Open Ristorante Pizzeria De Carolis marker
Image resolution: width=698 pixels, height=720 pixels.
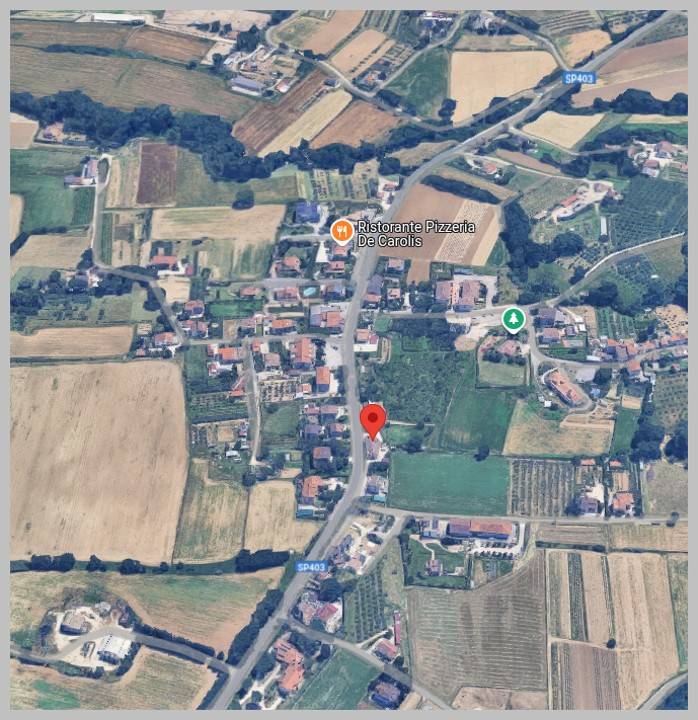tap(342, 231)
